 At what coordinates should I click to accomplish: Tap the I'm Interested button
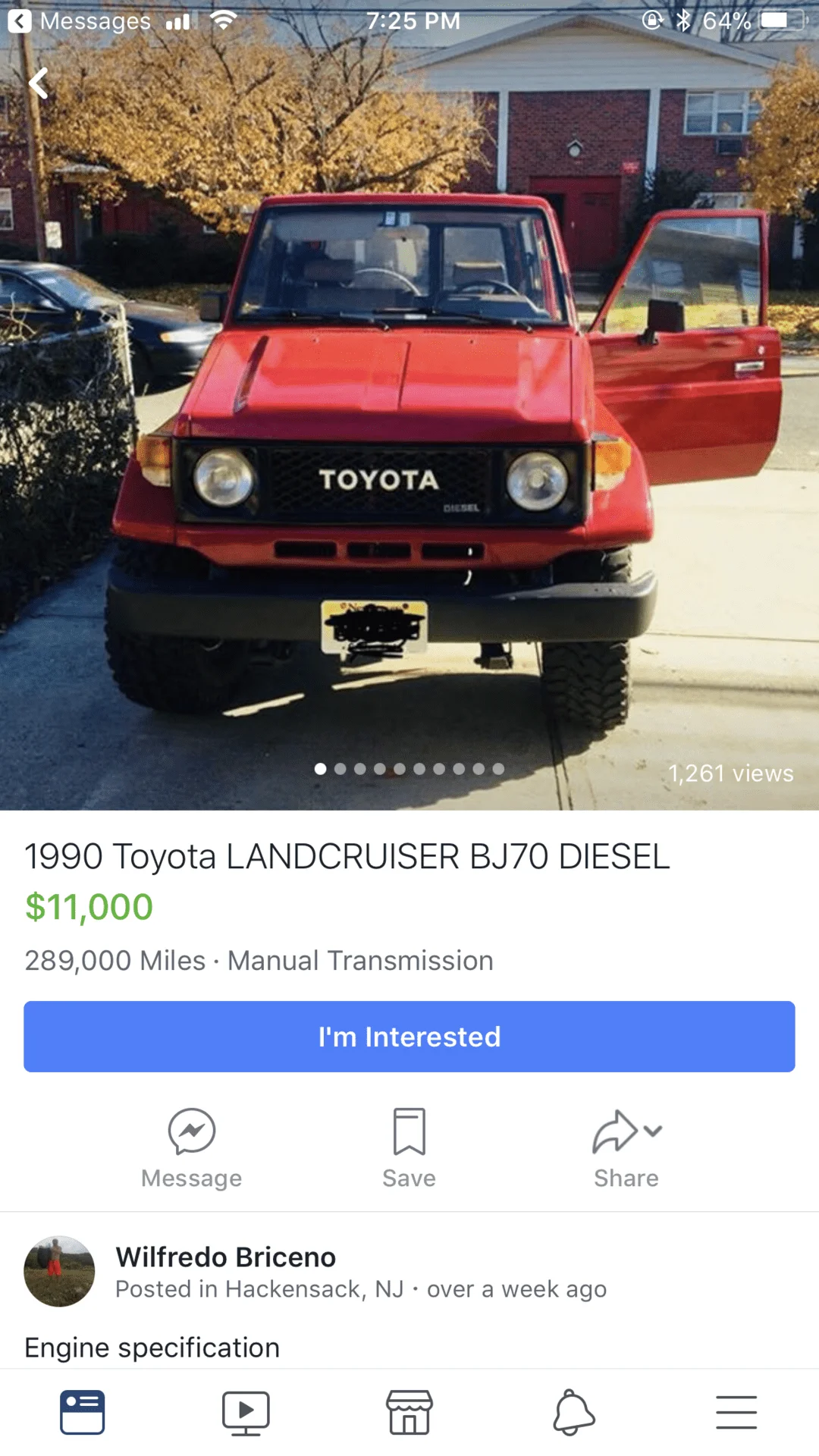pos(409,1036)
